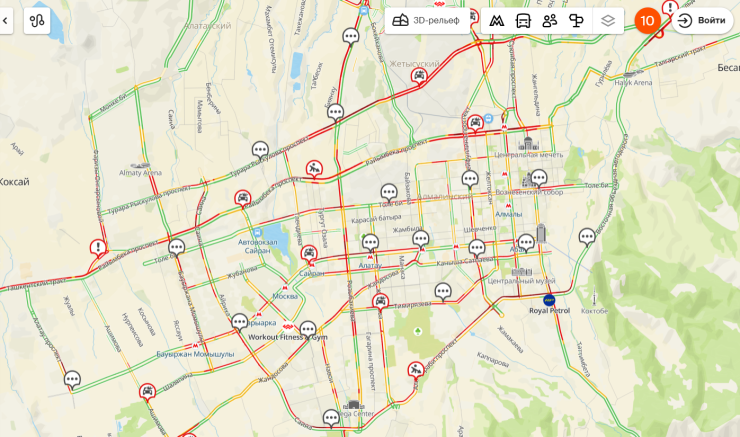Switch on the 3D-рельеф map view
The image size is (740, 437).
point(428,20)
